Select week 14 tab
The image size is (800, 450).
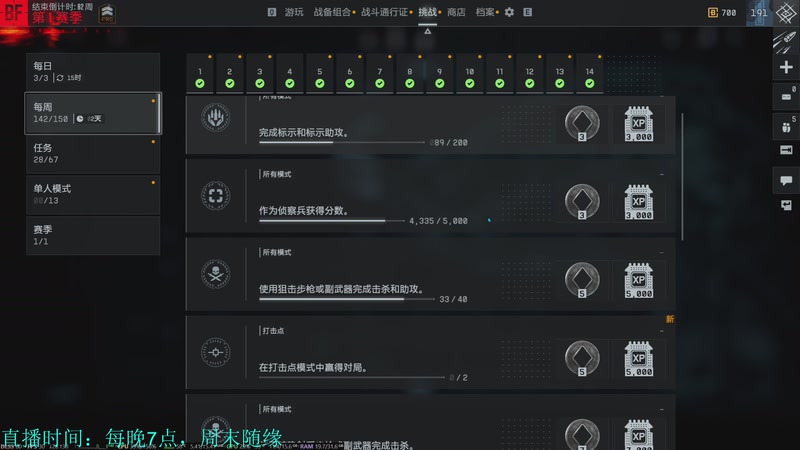(x=590, y=77)
